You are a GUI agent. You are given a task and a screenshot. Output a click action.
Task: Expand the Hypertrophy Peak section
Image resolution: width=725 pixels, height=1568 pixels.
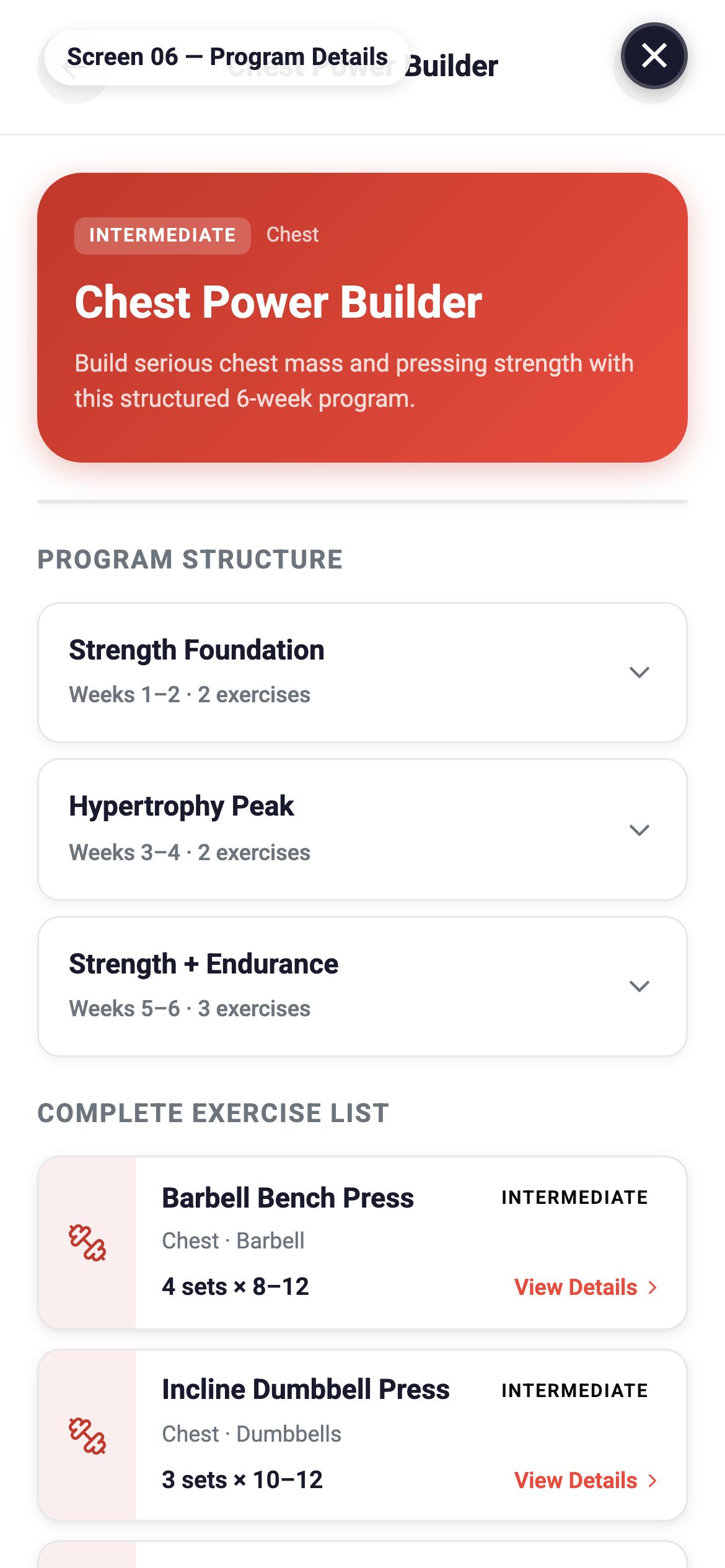(x=639, y=829)
